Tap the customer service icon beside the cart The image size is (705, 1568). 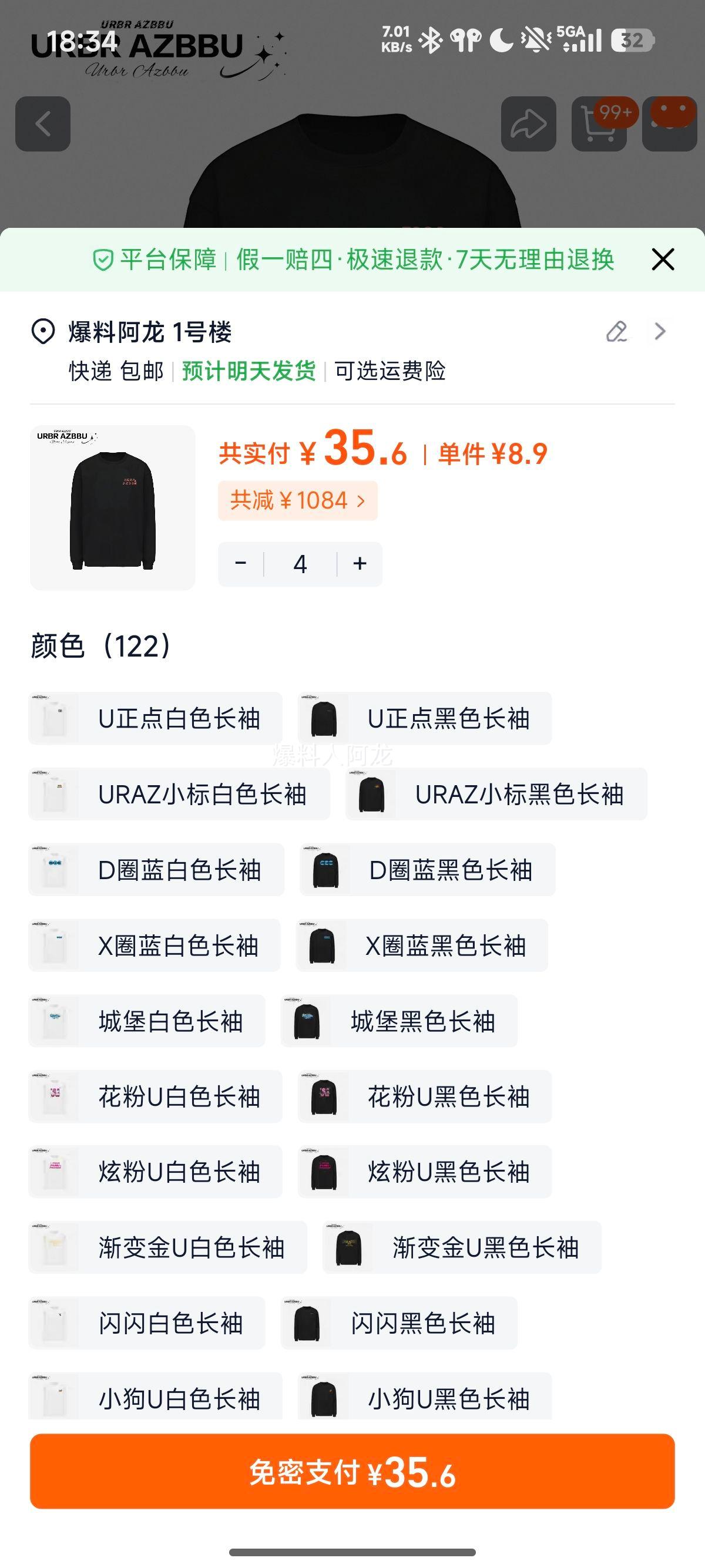tap(670, 124)
